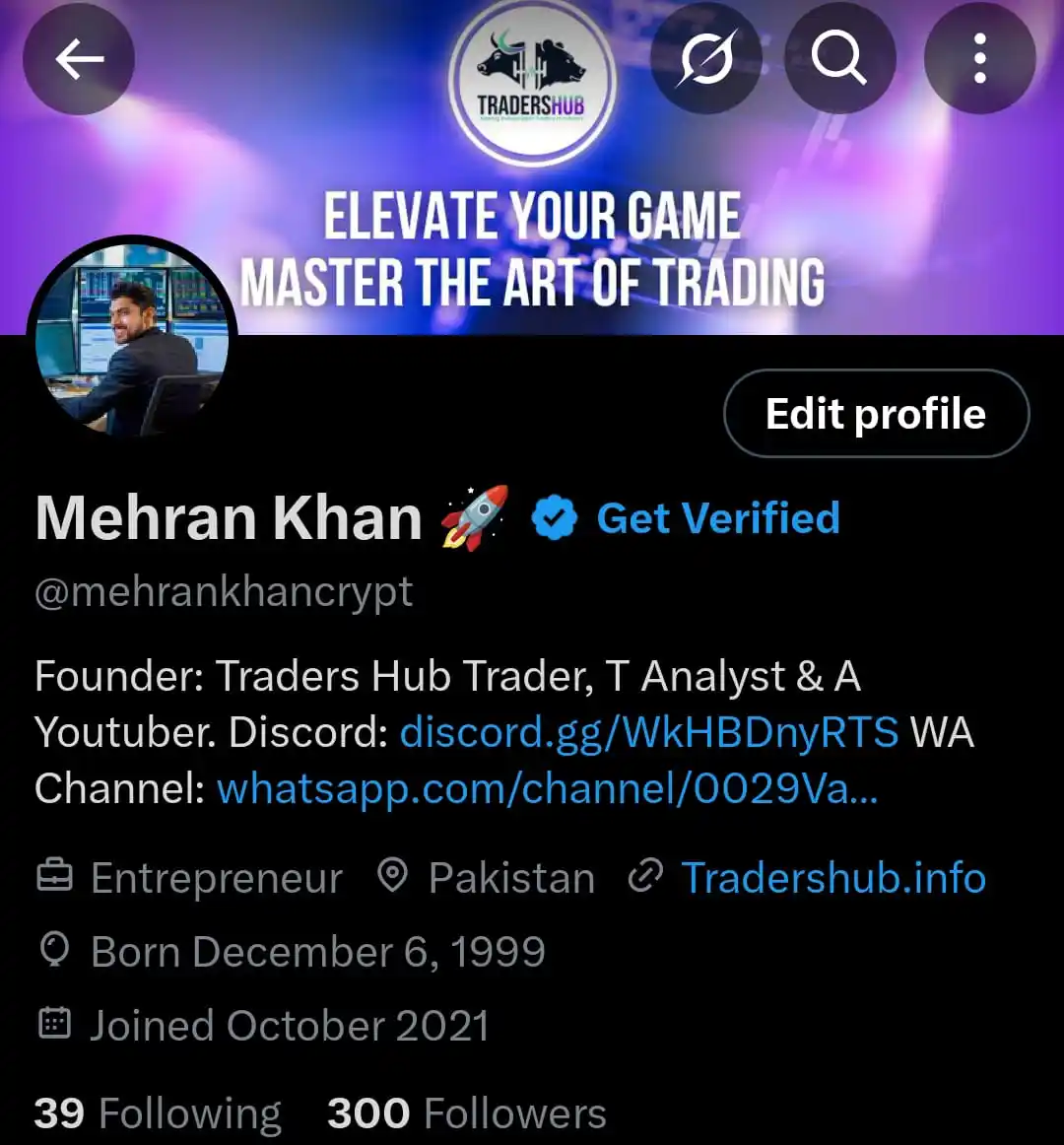Viewport: 1064px width, 1145px height.
Task: Search this profile's posts
Action: click(839, 59)
